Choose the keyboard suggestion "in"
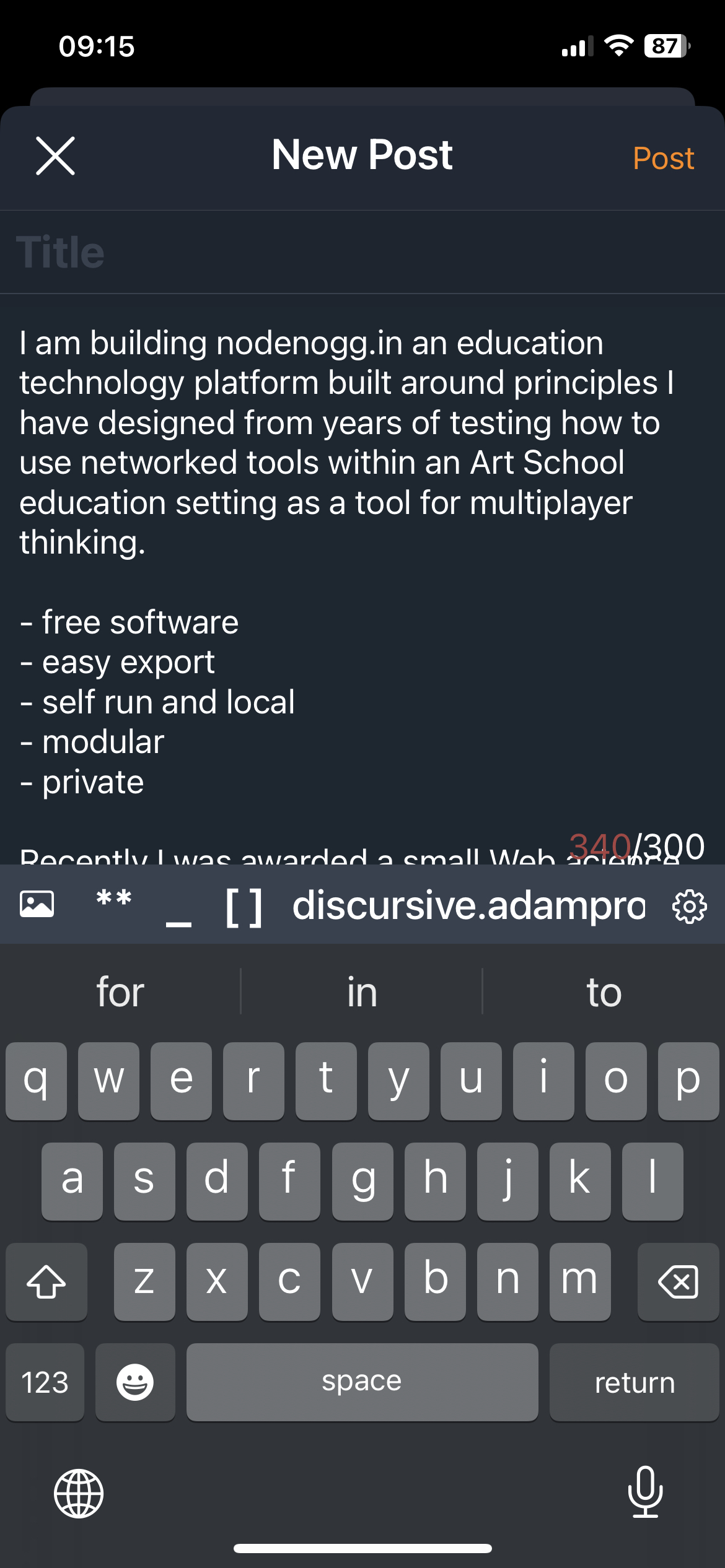725x1568 pixels. 362,992
